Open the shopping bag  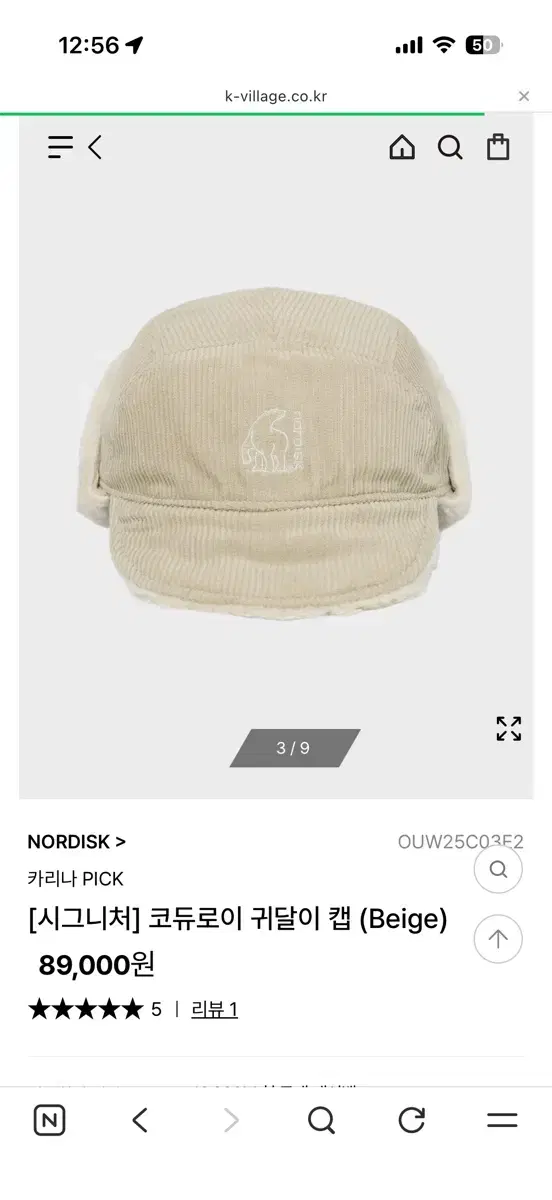coord(498,148)
